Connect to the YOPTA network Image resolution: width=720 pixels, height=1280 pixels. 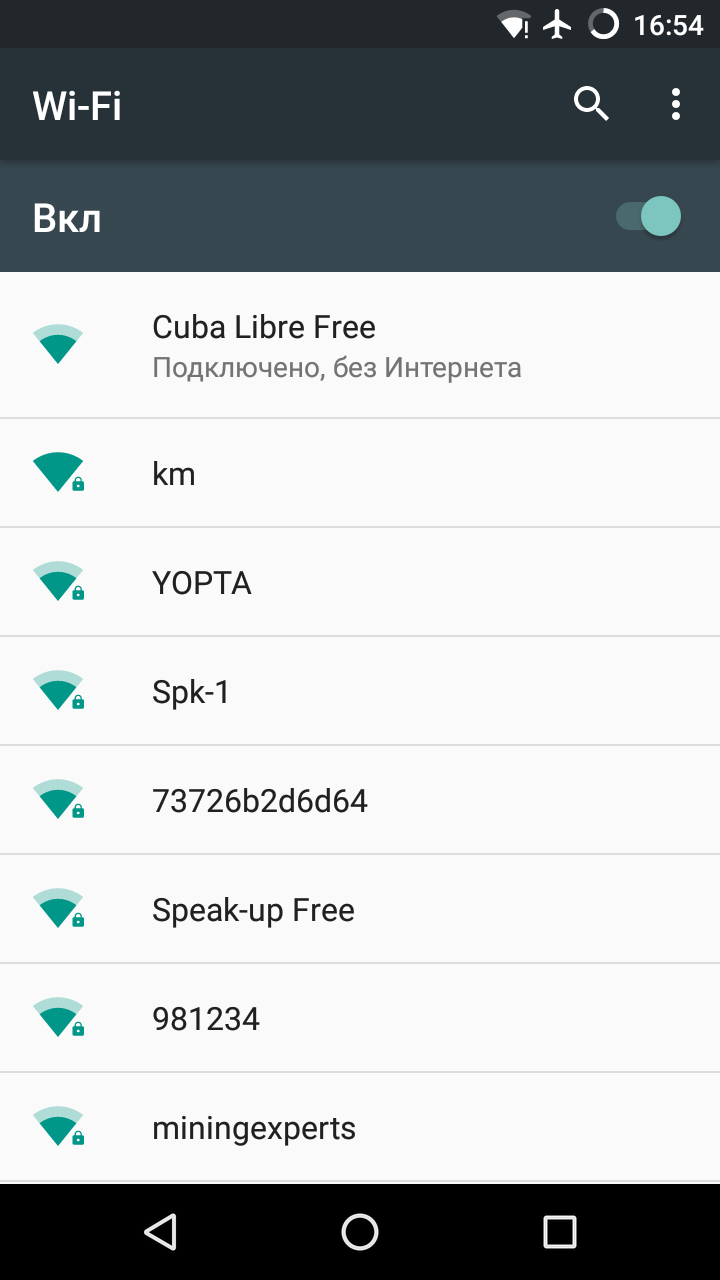click(360, 582)
